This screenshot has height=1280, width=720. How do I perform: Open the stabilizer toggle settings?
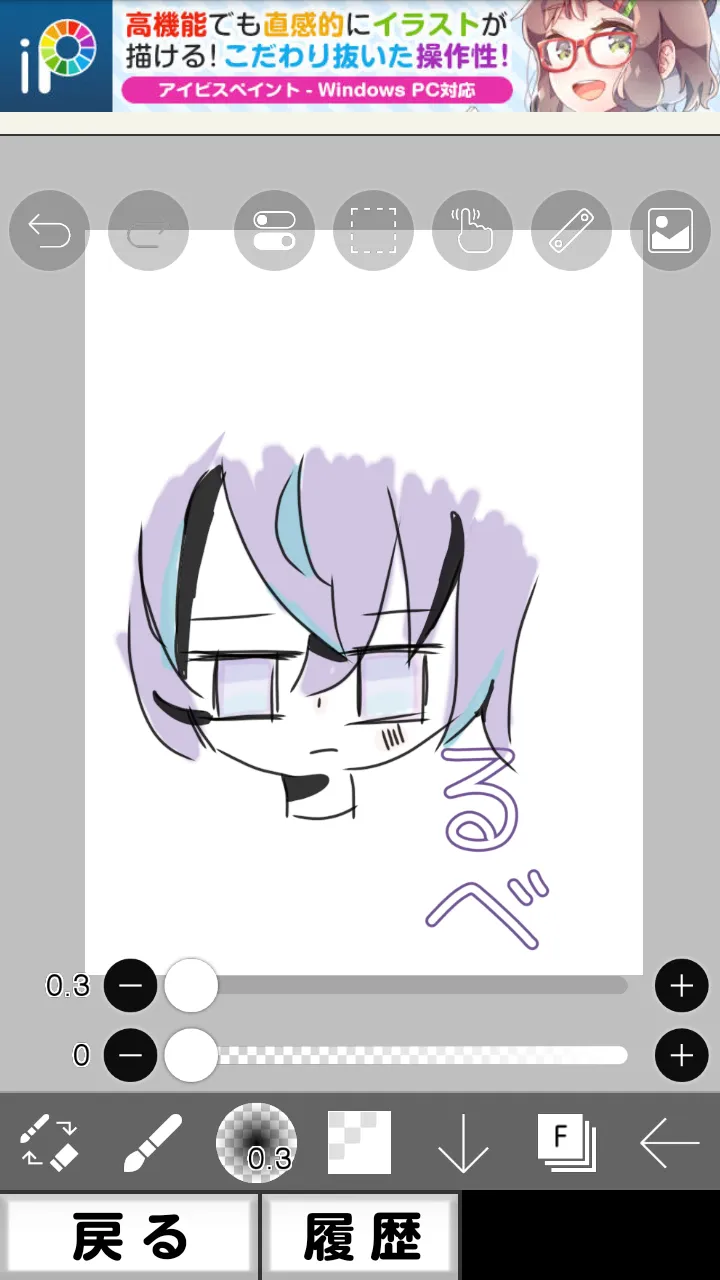[274, 231]
